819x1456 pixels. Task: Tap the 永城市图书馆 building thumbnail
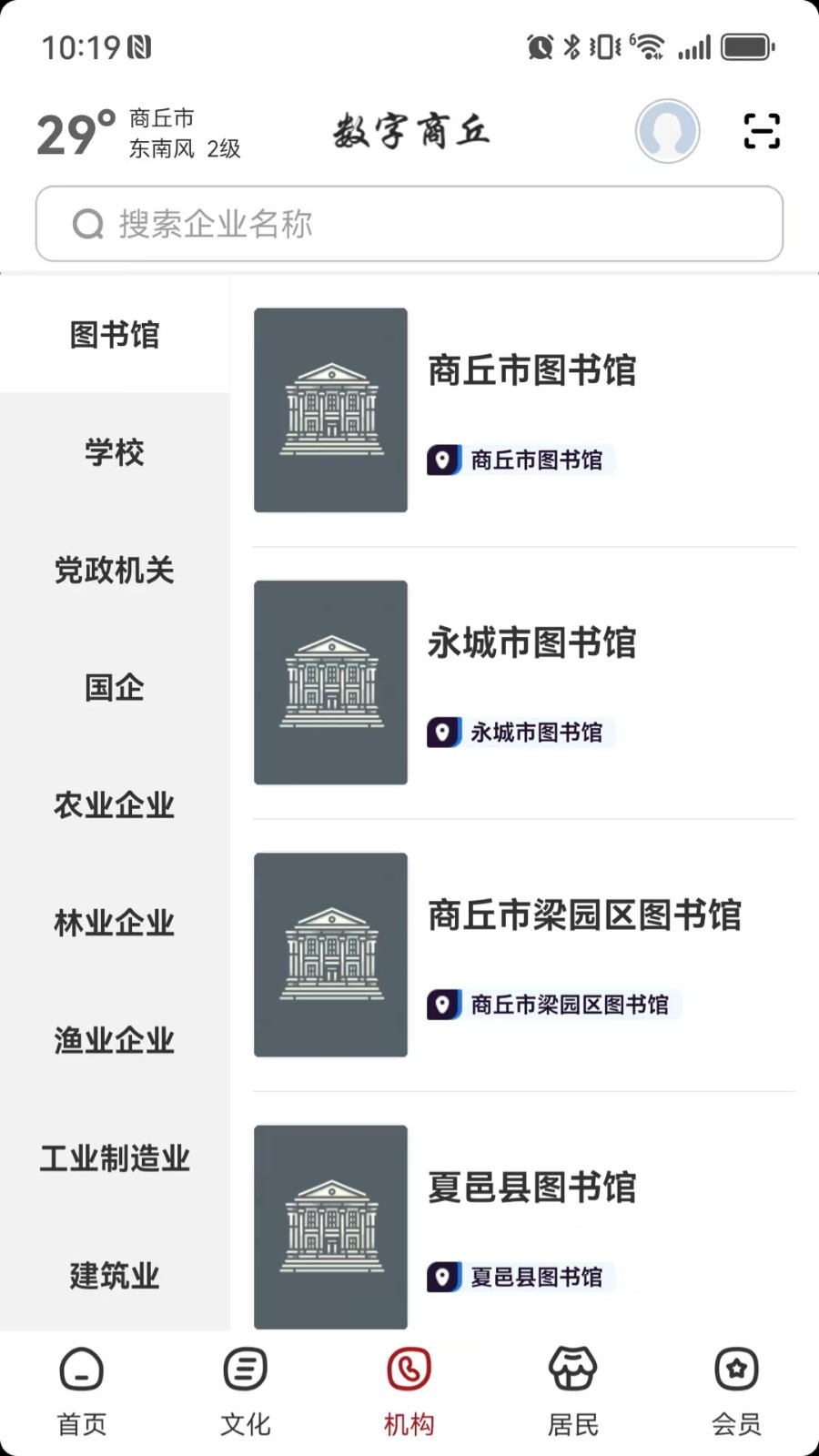point(331,682)
